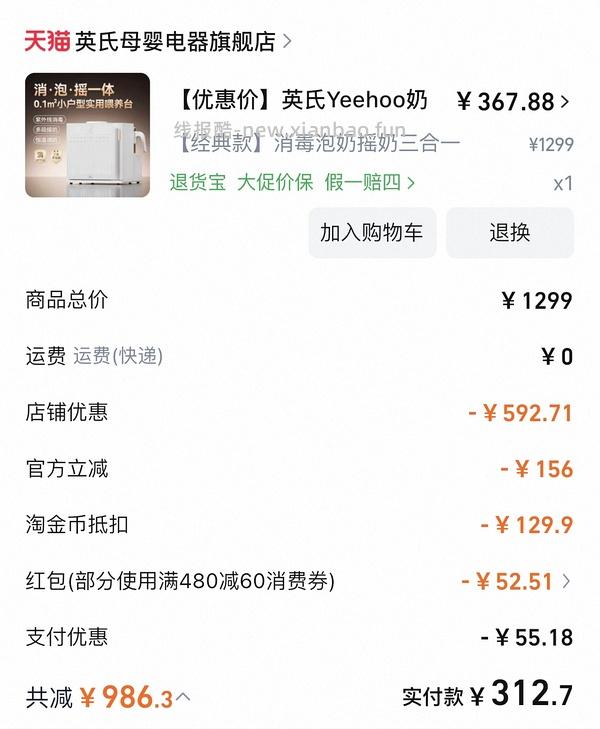Tap the 加入购物车 button
This screenshot has width=600, height=729.
[x=371, y=233]
